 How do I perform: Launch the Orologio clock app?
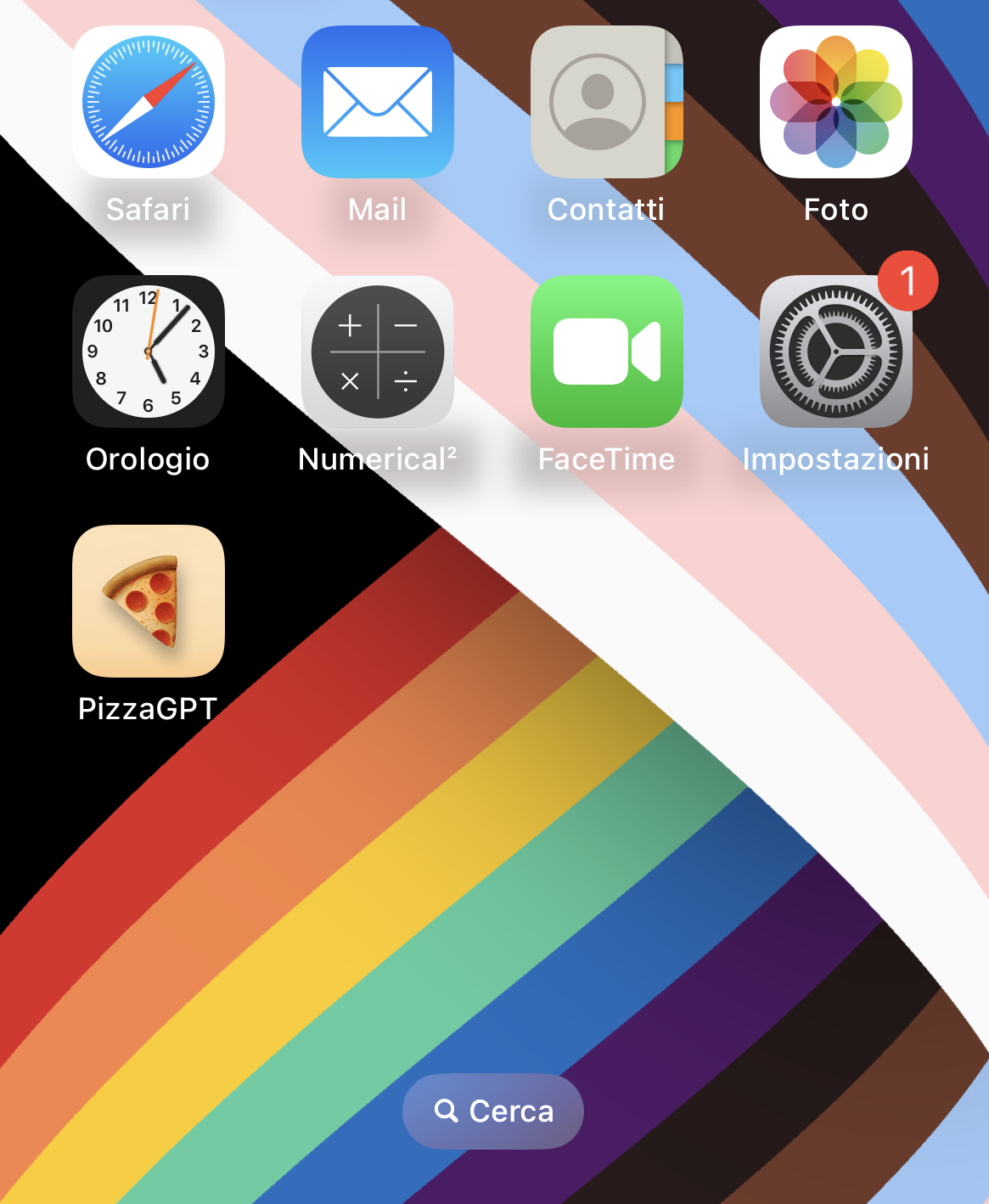point(149,352)
